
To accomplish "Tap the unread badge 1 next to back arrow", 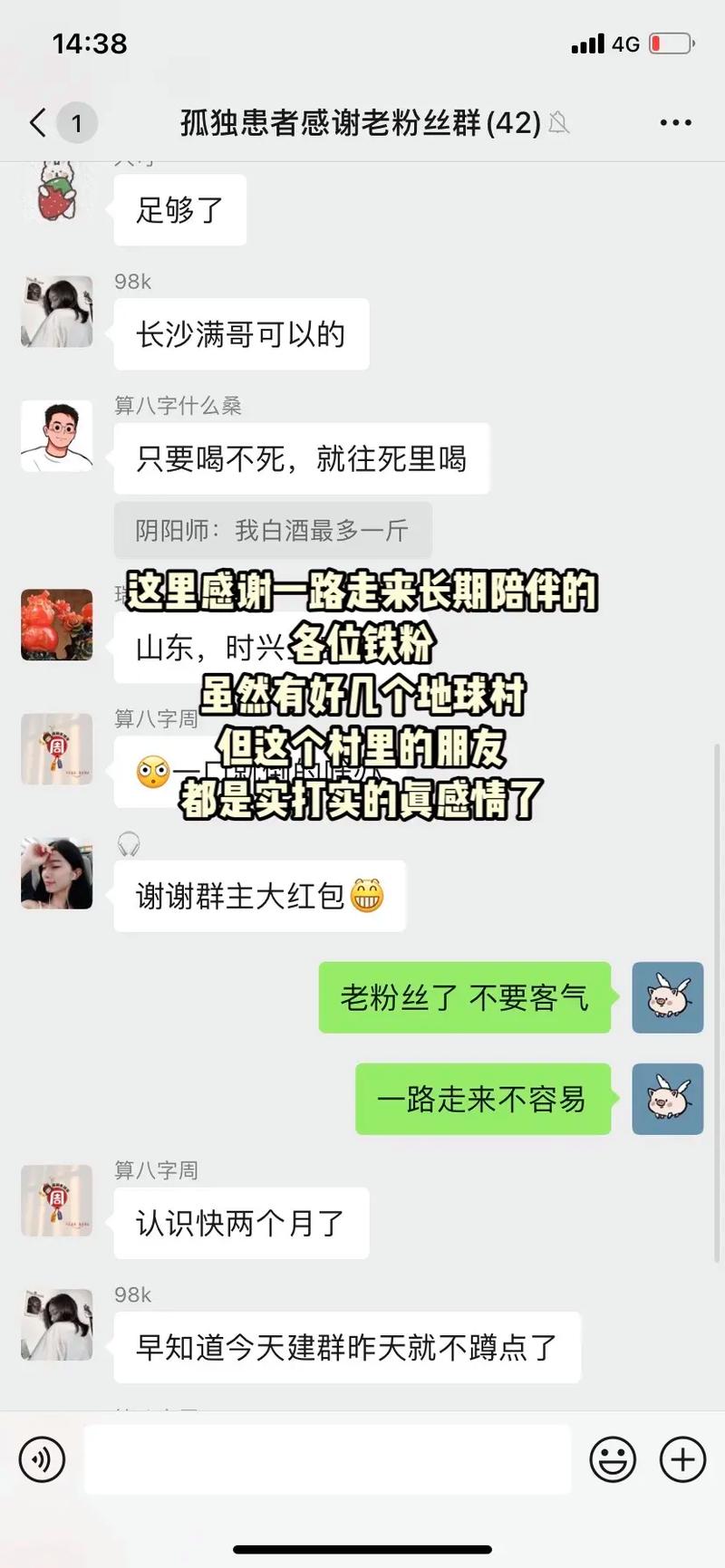I will (77, 122).
